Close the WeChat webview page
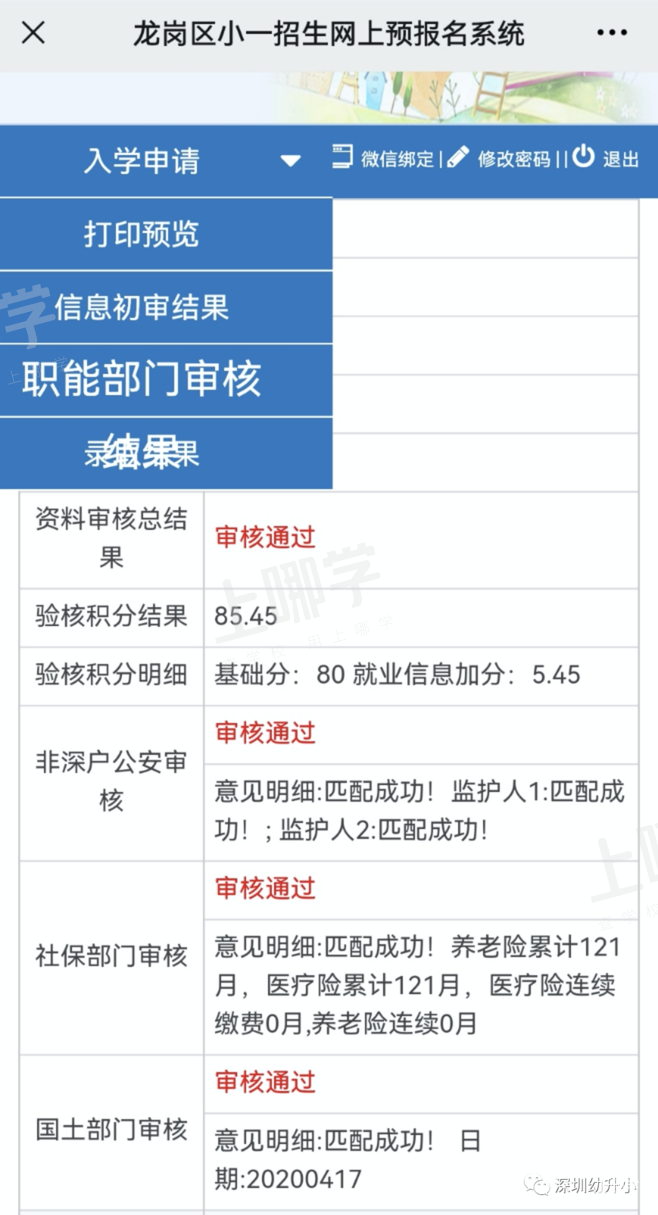Image resolution: width=658 pixels, height=1215 pixels. pos(33,33)
